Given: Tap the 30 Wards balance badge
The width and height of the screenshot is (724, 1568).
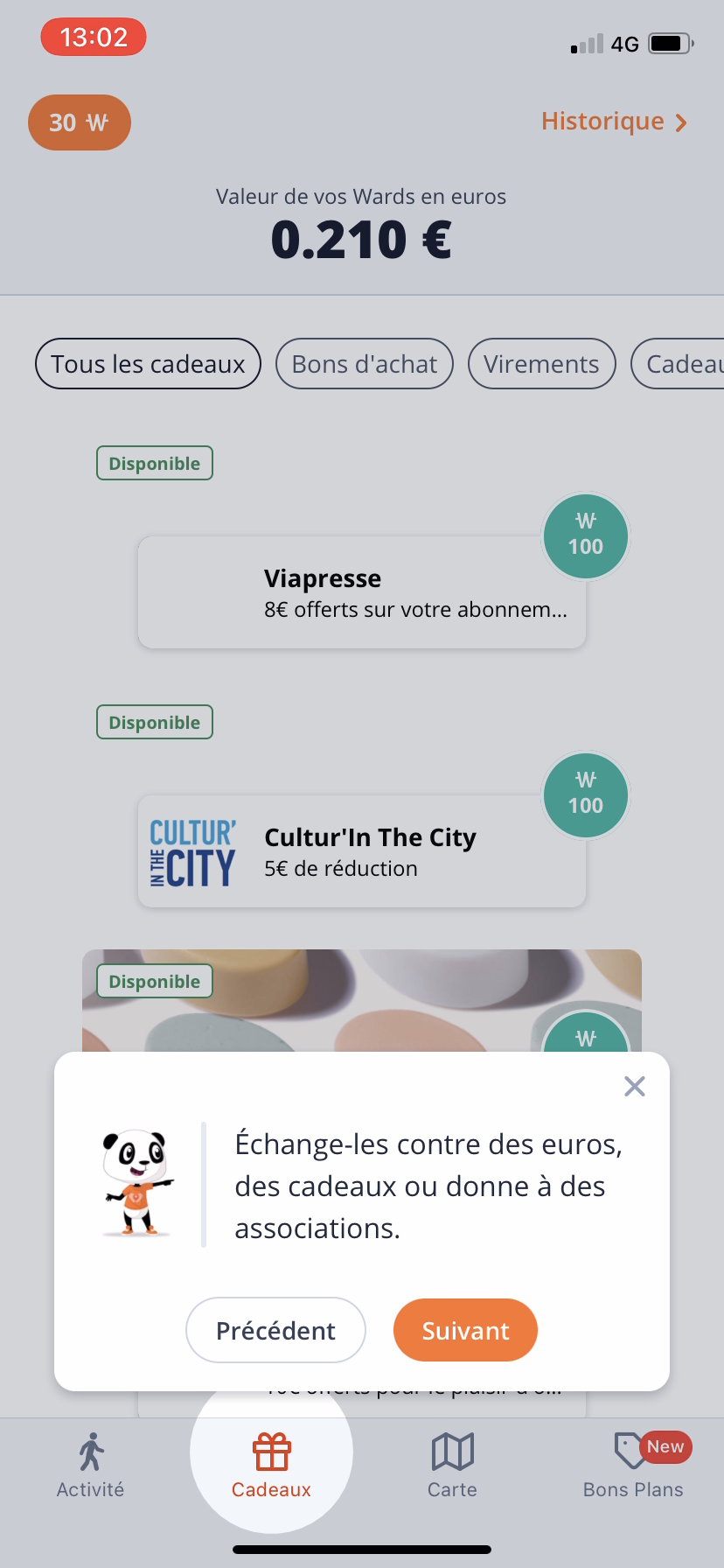Looking at the screenshot, I should (80, 122).
